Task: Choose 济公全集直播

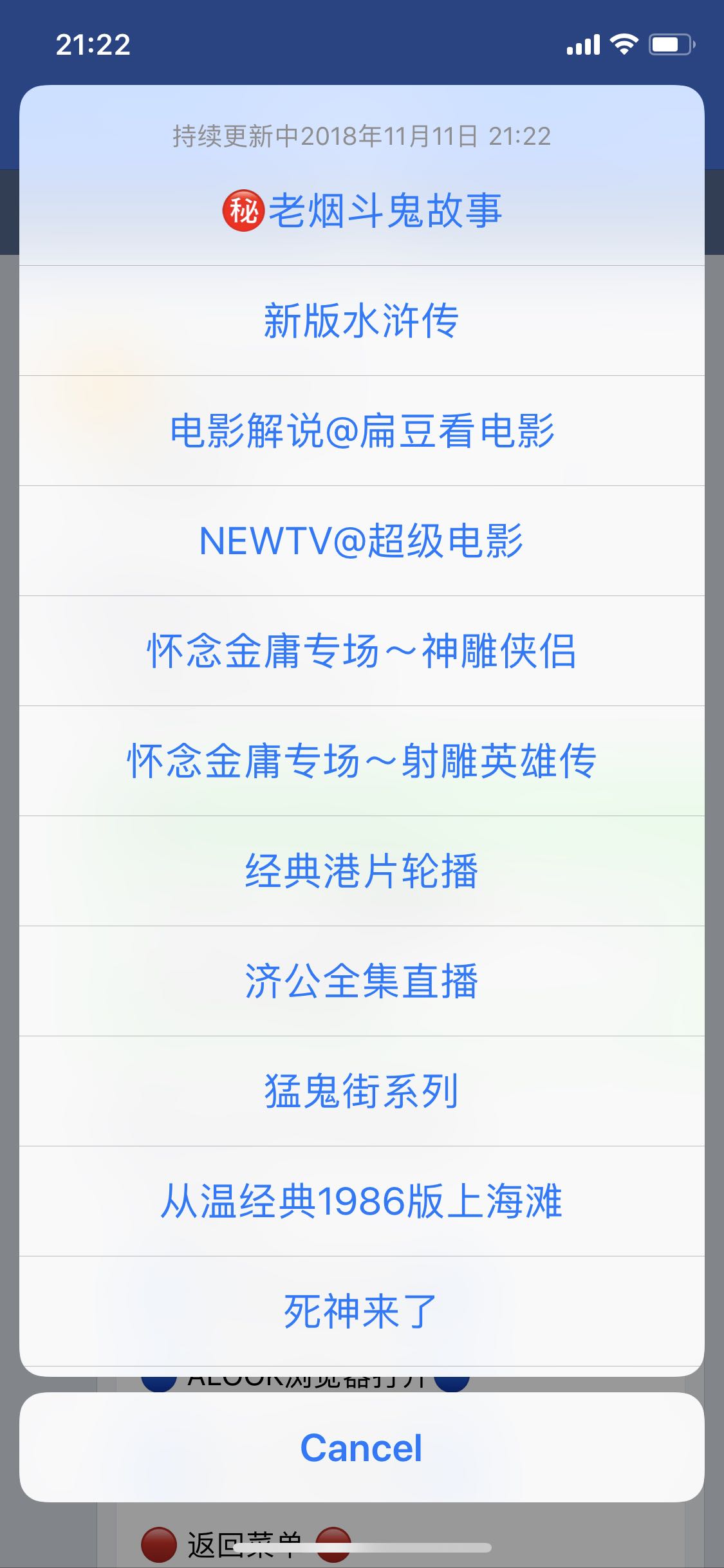Action: 362,981
